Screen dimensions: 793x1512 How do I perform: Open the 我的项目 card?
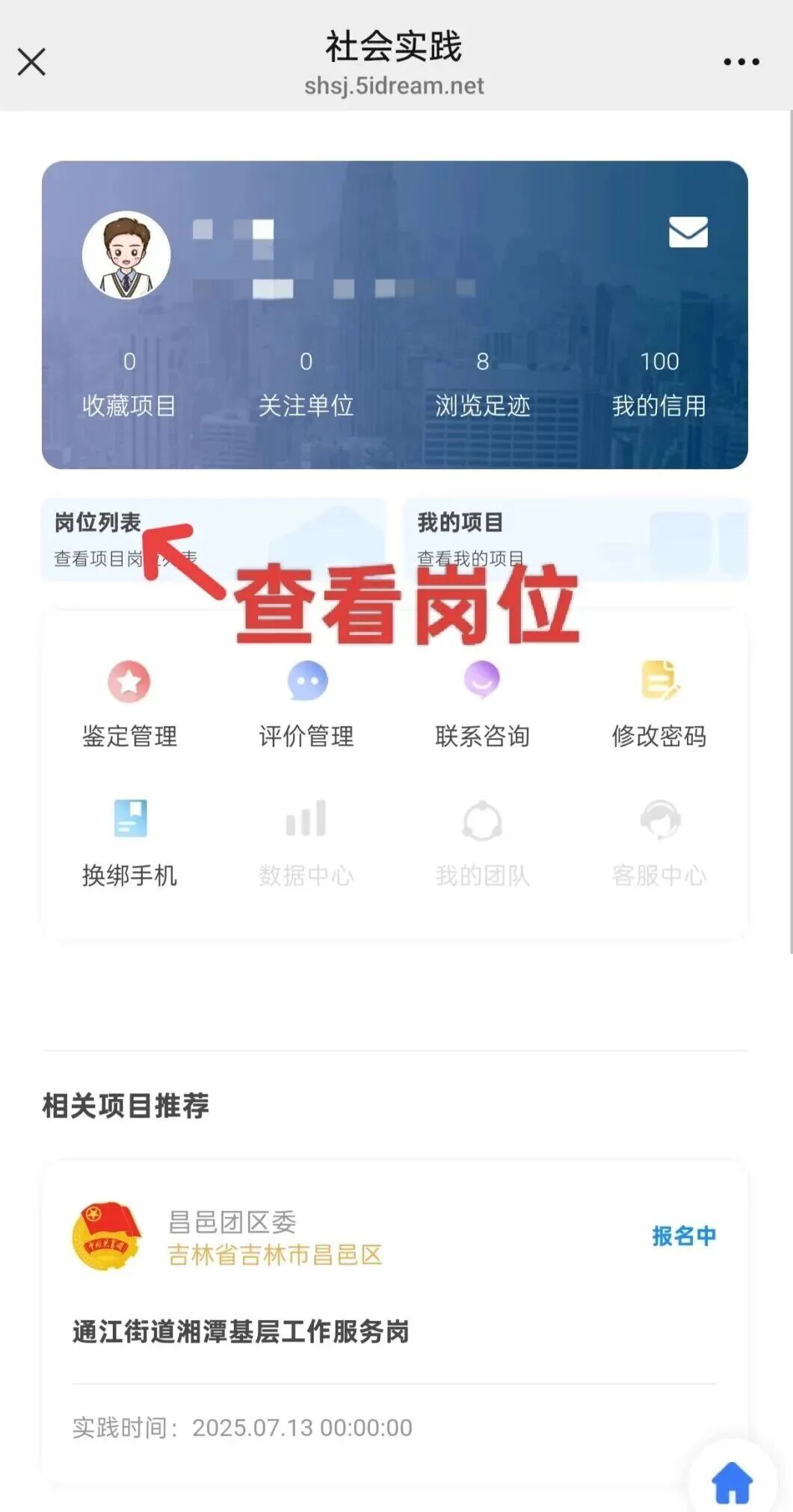(576, 539)
